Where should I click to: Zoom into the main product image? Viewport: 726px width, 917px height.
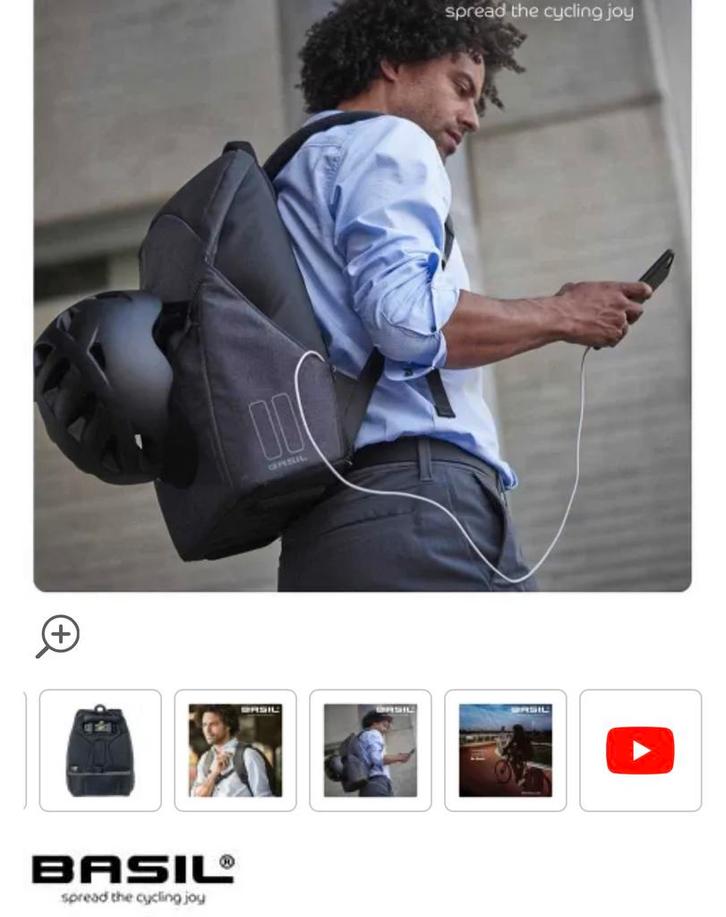pos(59,636)
